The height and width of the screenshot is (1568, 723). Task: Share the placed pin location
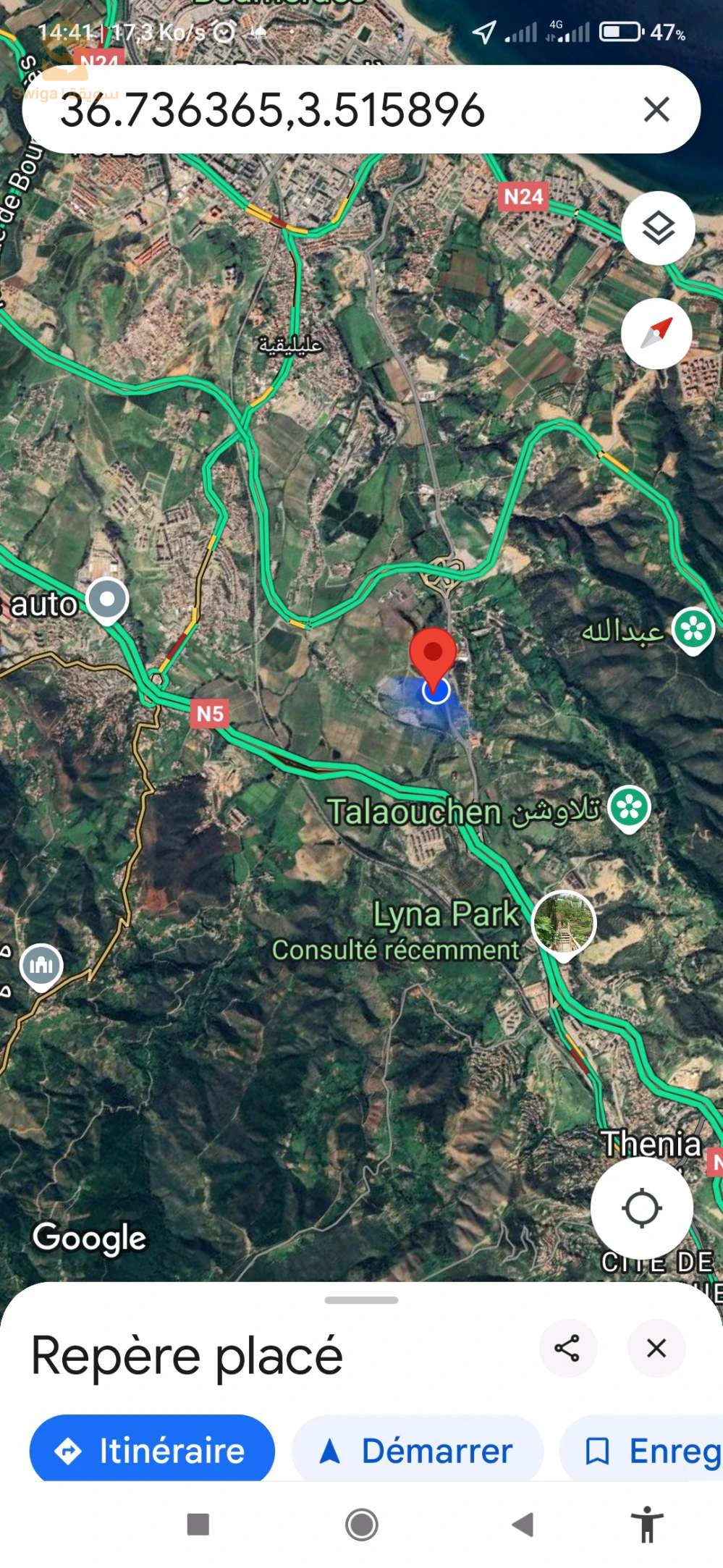568,1348
